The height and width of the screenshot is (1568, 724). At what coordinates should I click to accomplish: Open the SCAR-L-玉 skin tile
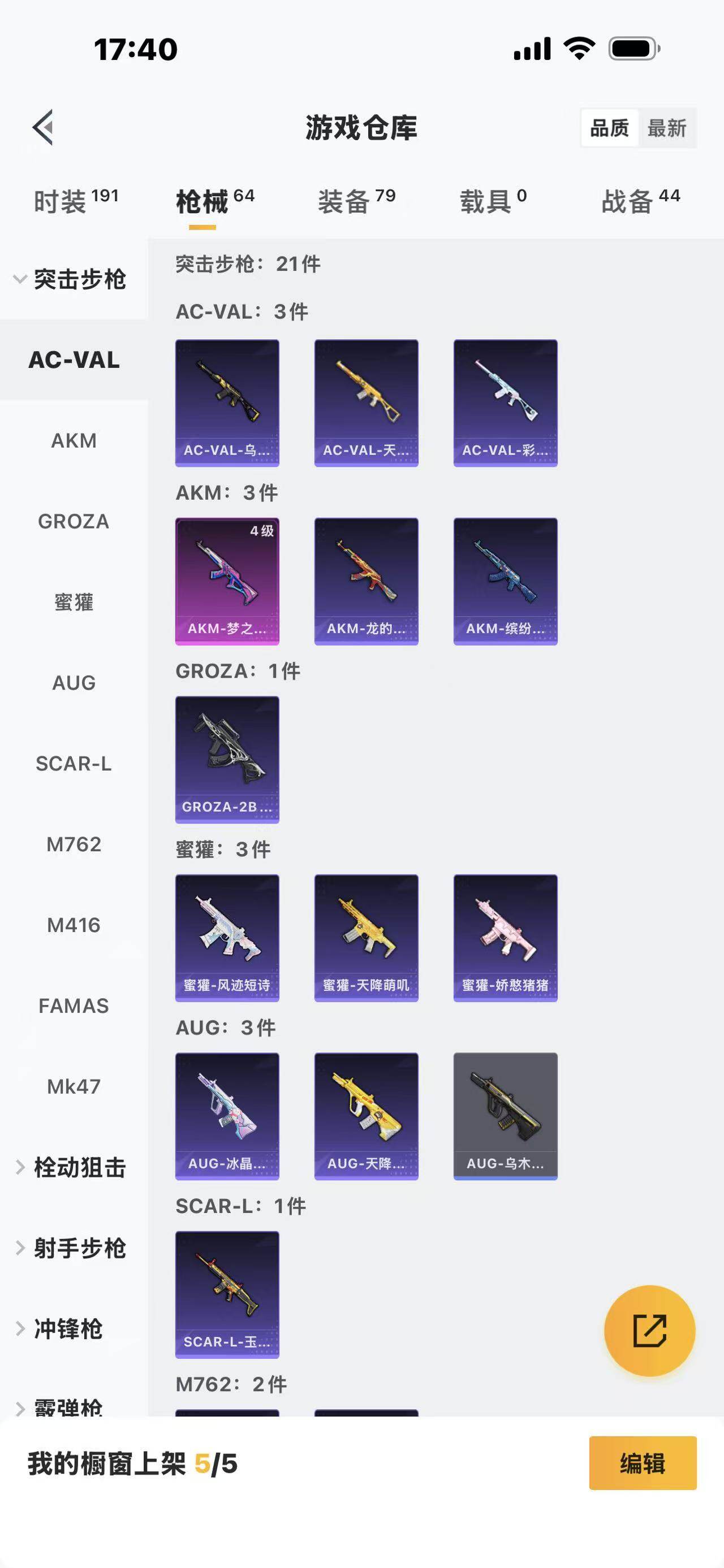pos(227,1294)
